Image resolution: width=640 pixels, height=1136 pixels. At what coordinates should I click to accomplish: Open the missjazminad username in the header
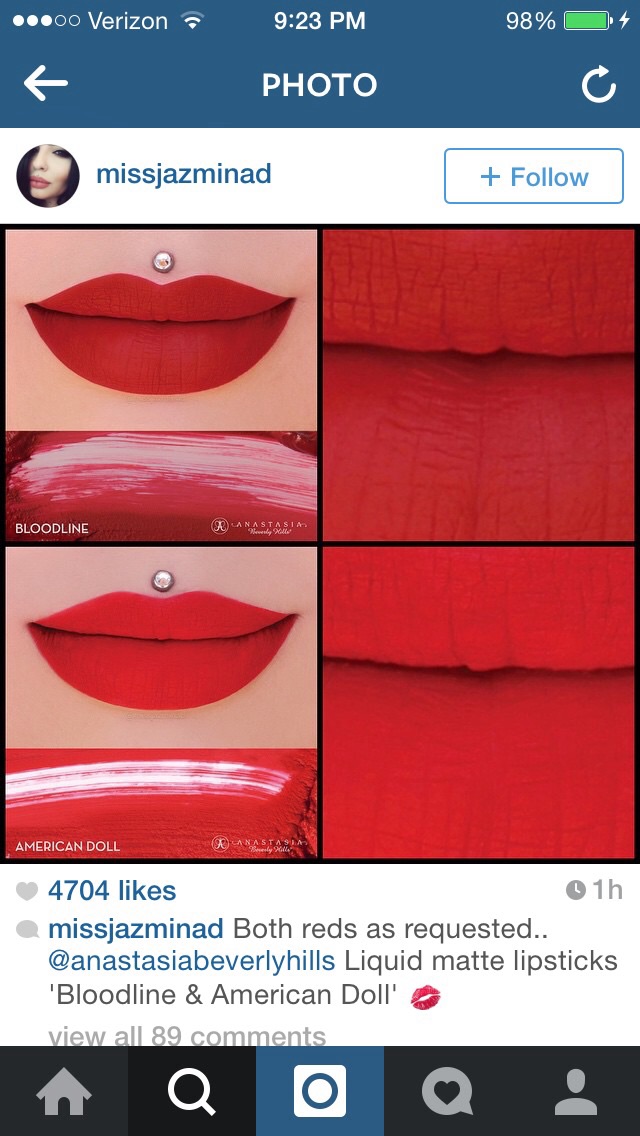click(183, 174)
